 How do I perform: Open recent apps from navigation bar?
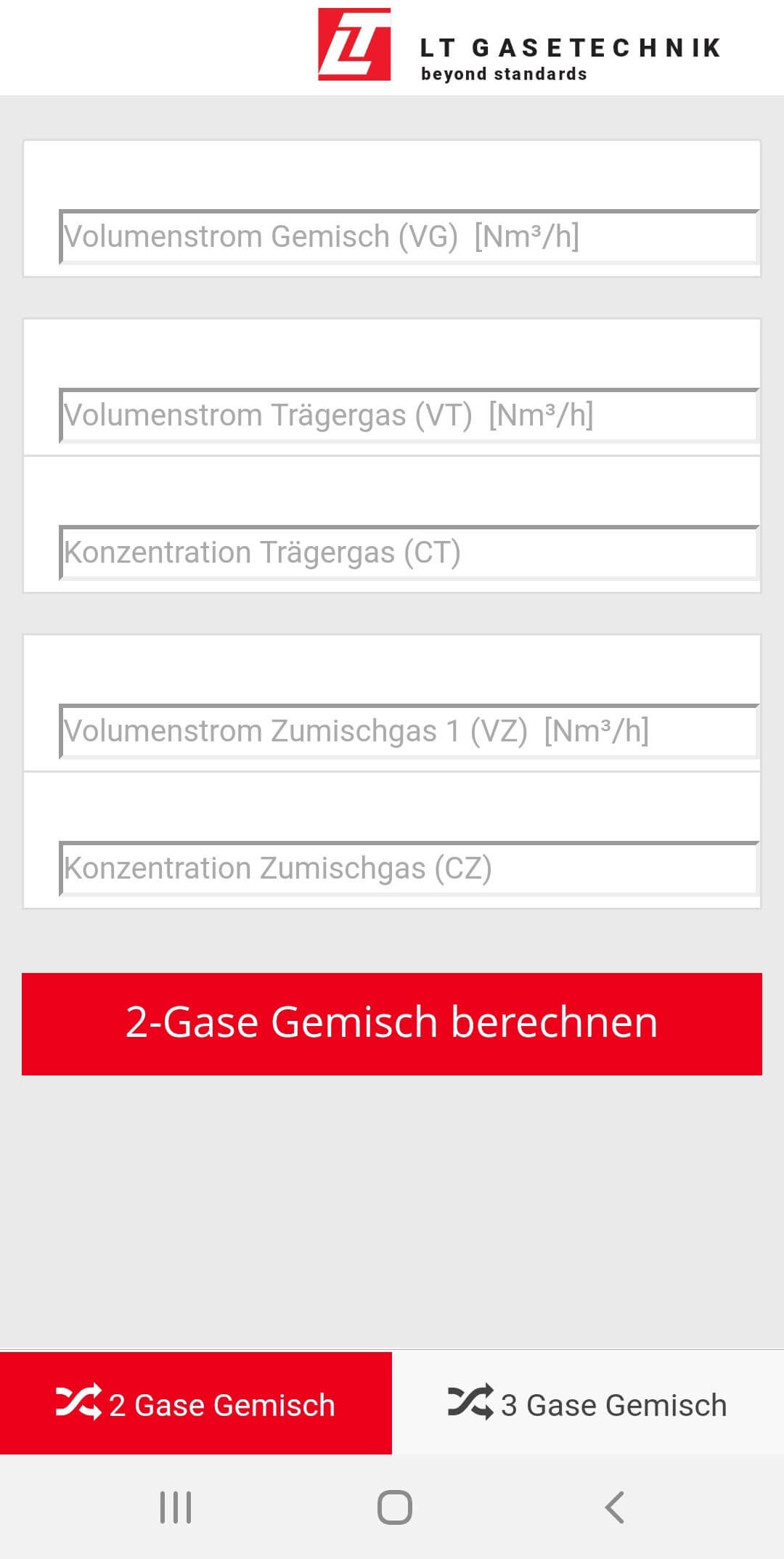click(x=176, y=1507)
